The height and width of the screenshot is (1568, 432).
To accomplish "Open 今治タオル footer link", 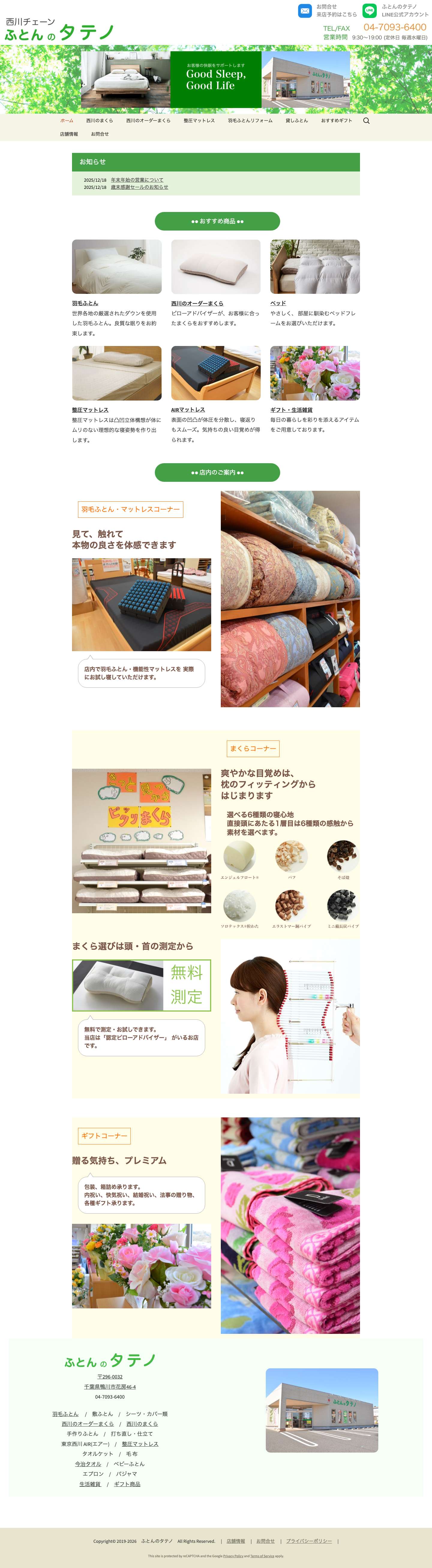I will (88, 1464).
